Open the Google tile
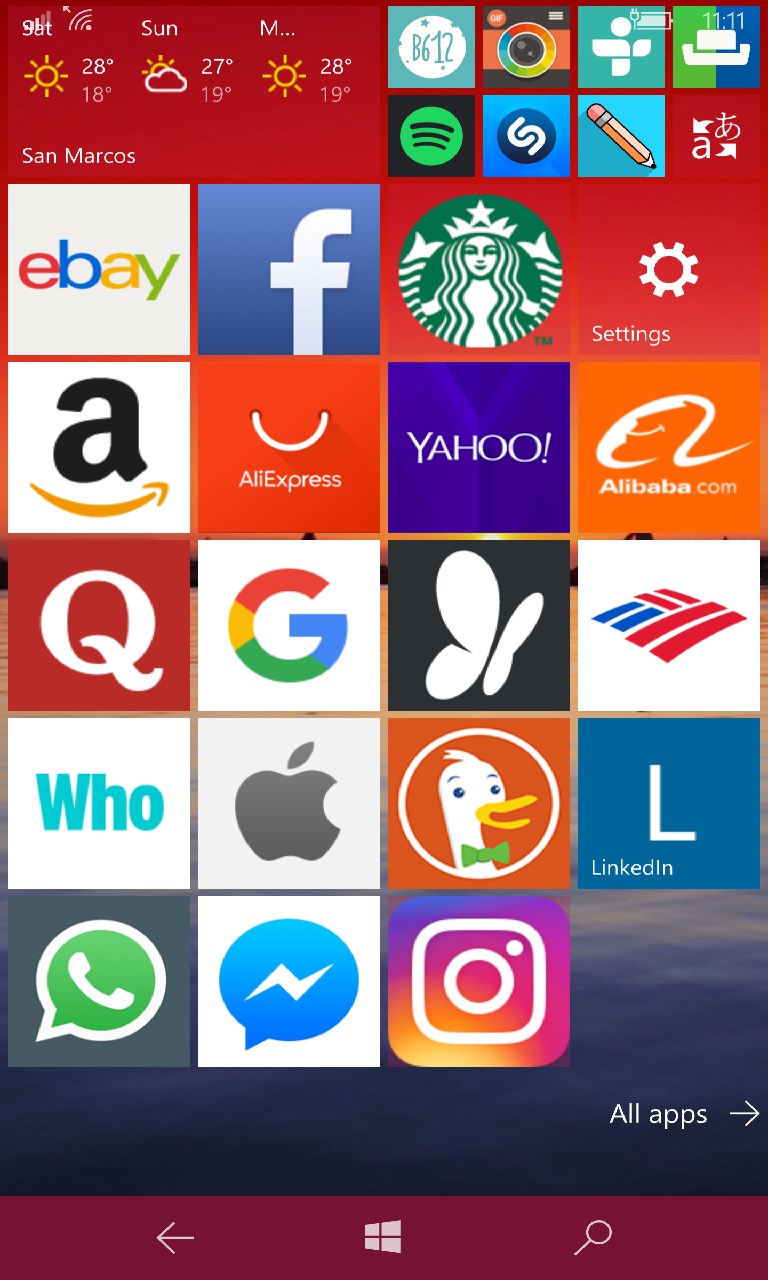This screenshot has height=1280, width=768. click(x=289, y=625)
